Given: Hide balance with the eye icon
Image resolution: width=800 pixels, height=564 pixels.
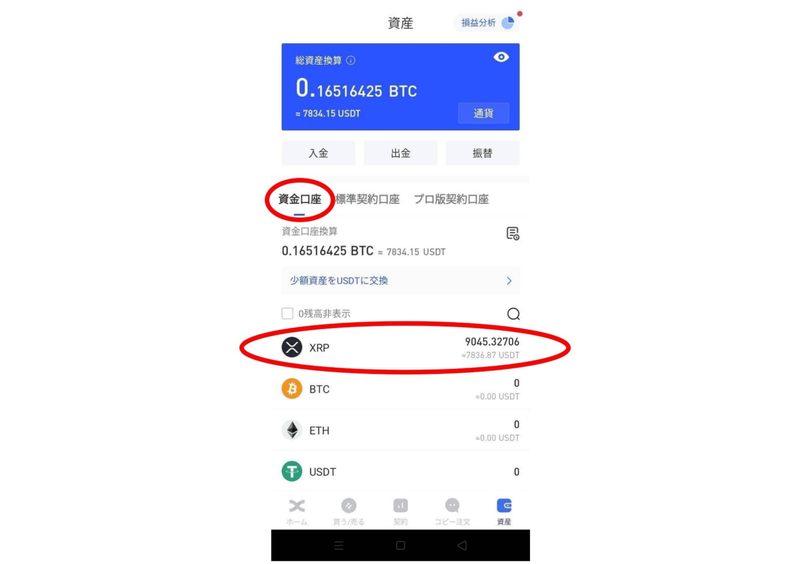Looking at the screenshot, I should (501, 57).
